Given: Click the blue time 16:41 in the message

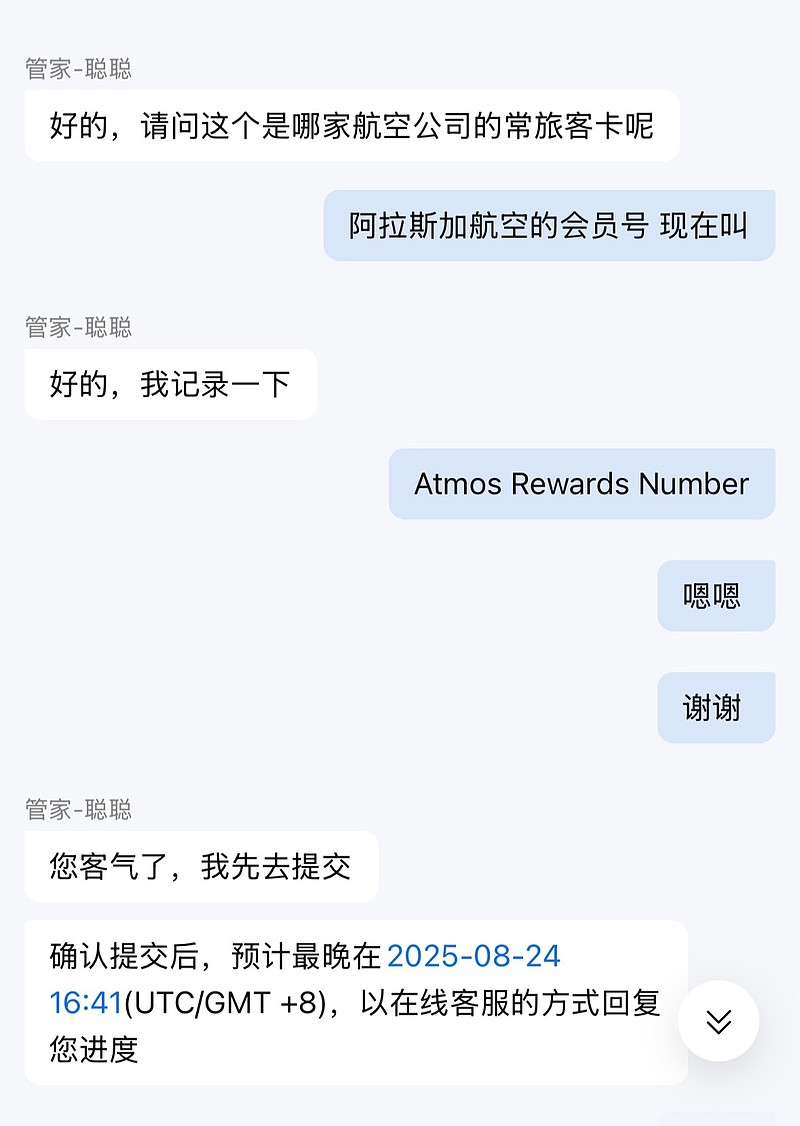Looking at the screenshot, I should pyautogui.click(x=86, y=1003).
